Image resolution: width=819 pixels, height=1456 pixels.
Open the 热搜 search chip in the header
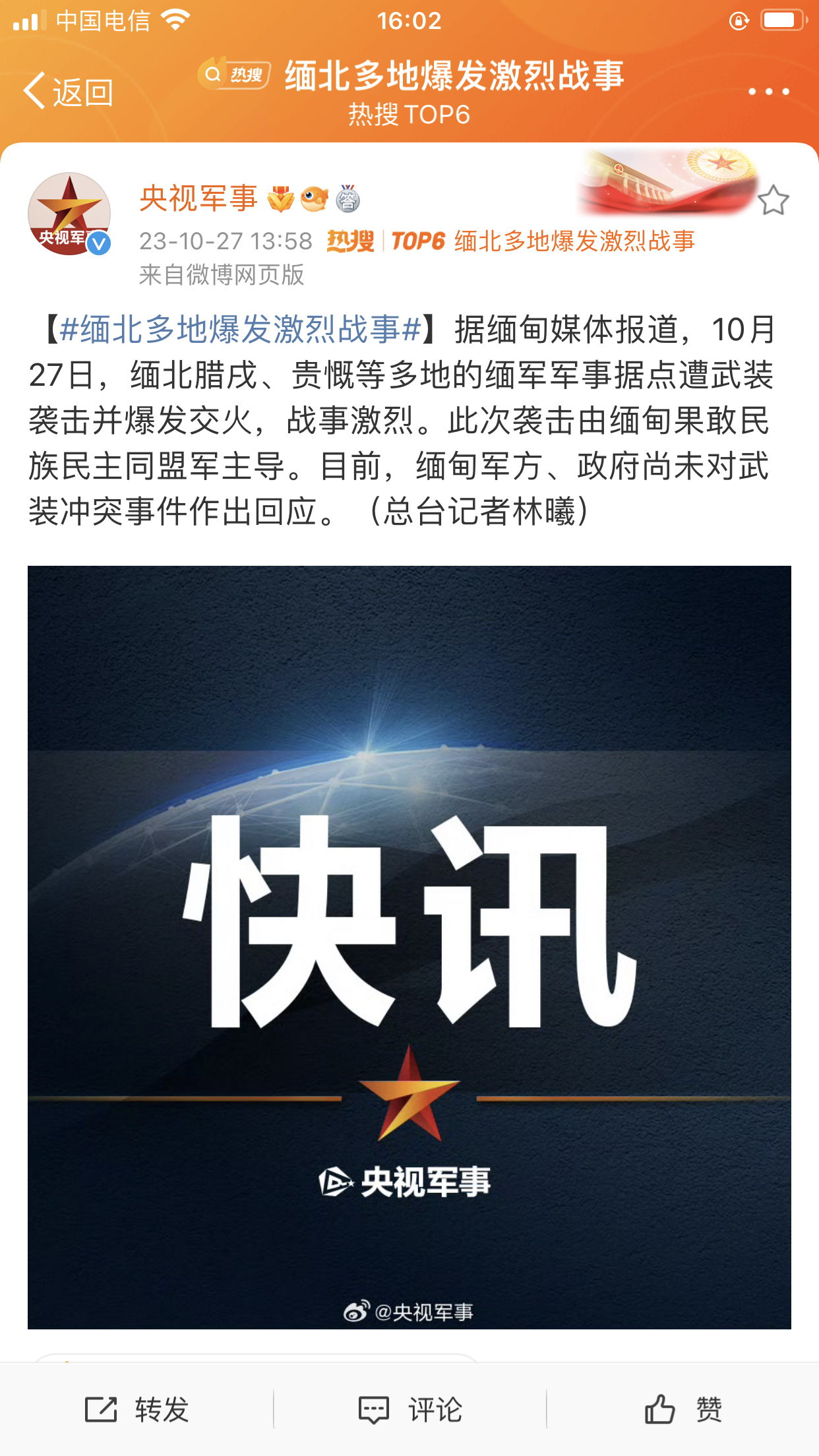click(235, 75)
